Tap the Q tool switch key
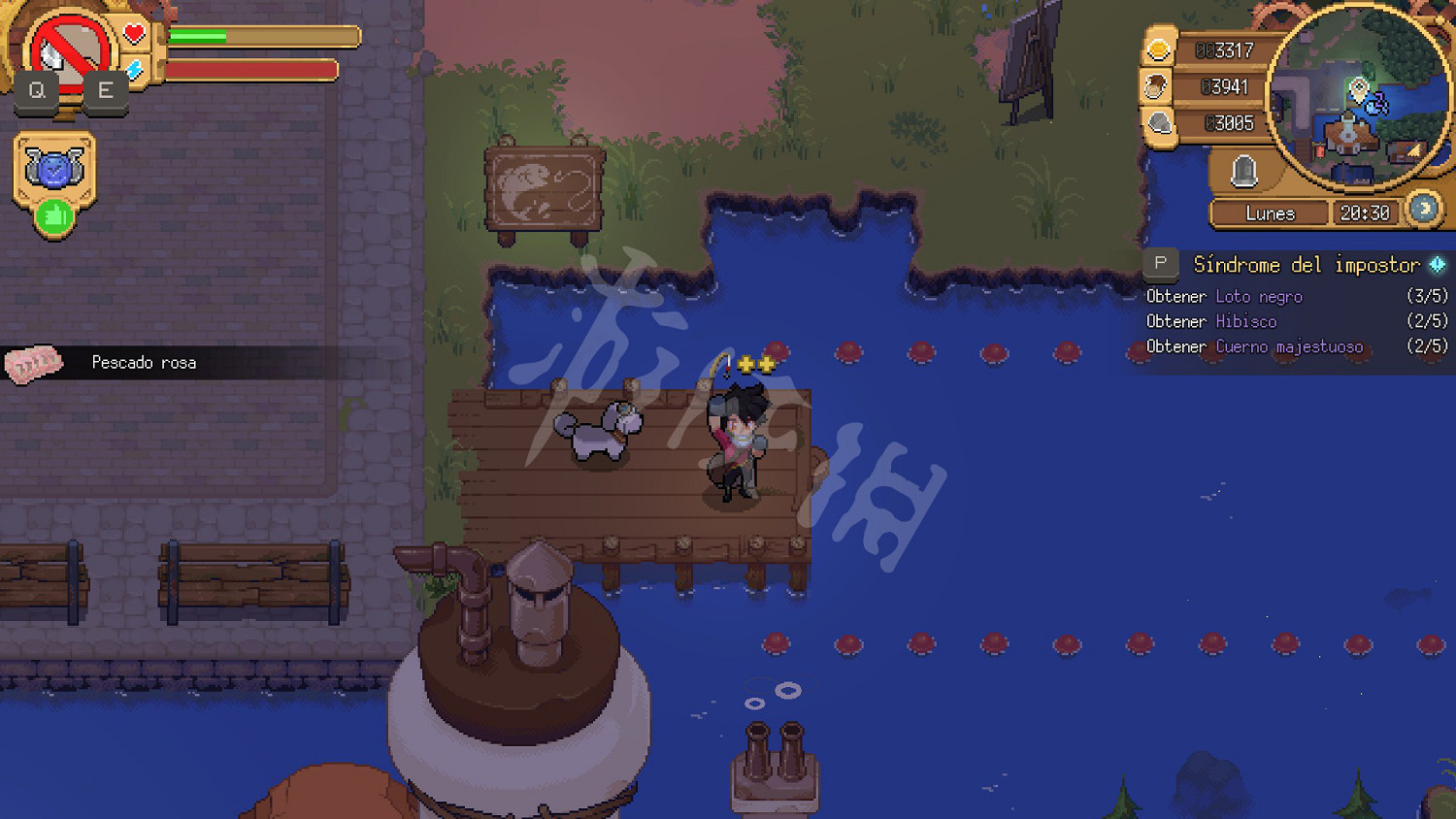The width and height of the screenshot is (1456, 819). pyautogui.click(x=37, y=91)
